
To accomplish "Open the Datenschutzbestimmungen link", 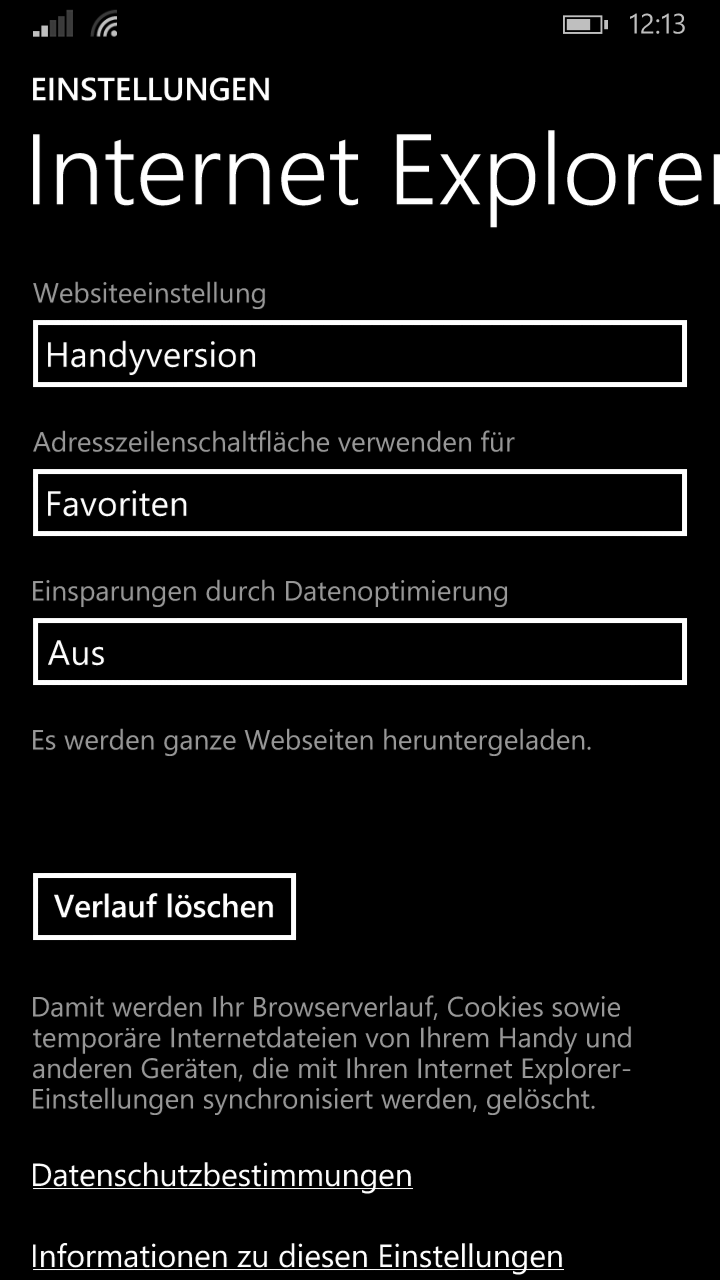I will point(222,1175).
